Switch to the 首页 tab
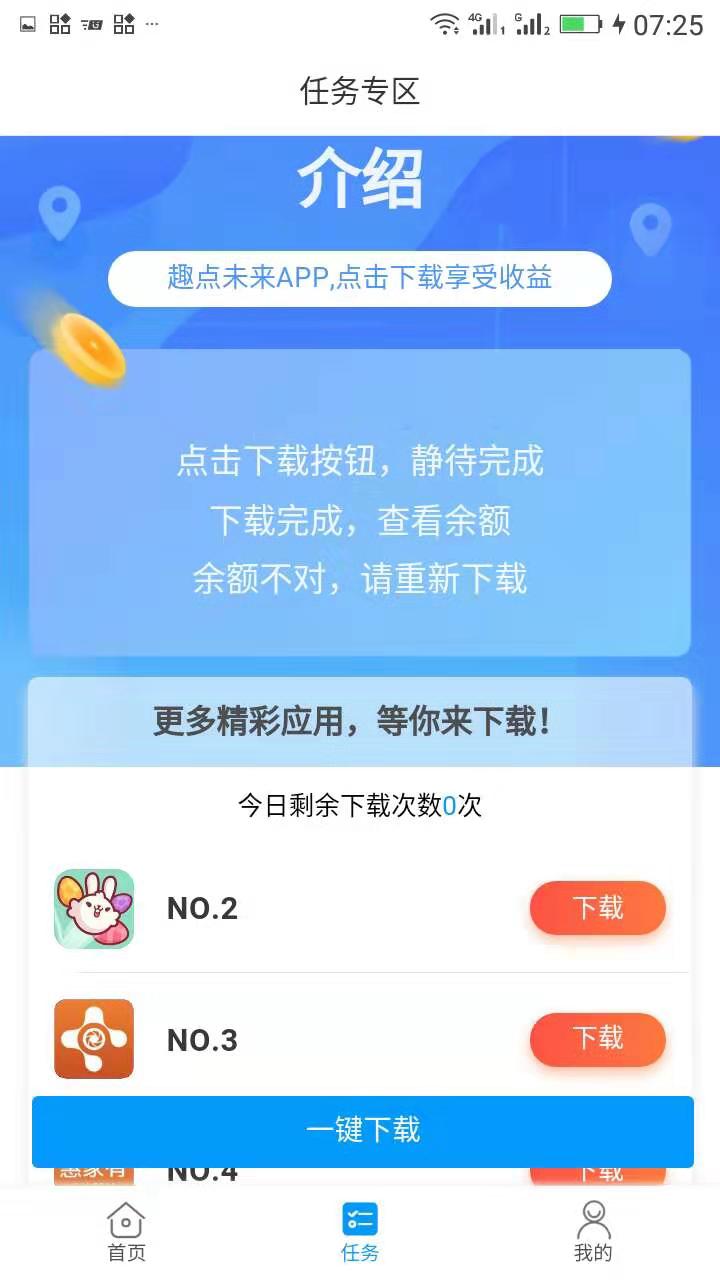The width and height of the screenshot is (720, 1280). [x=126, y=1232]
